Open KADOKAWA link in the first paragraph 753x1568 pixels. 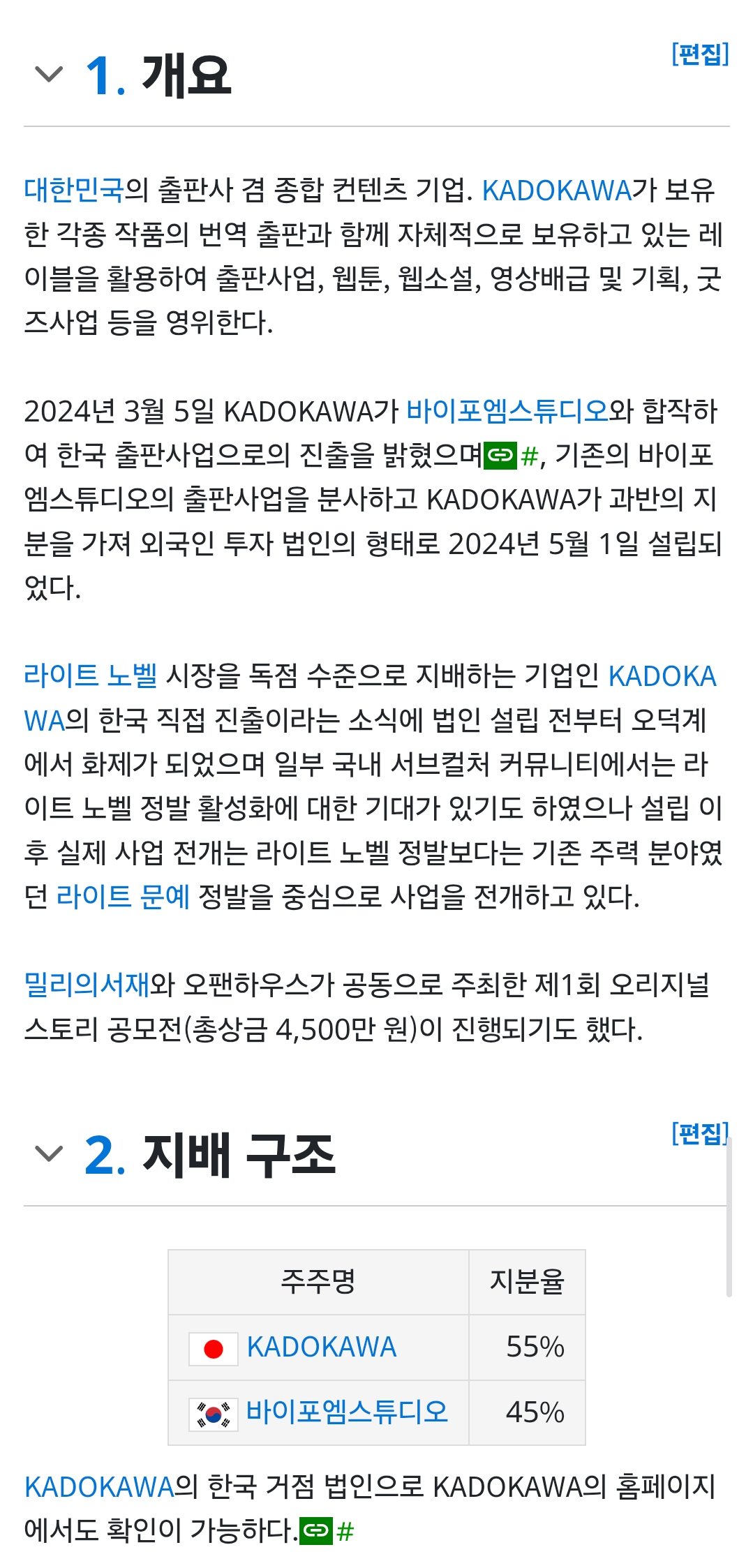tap(557, 190)
